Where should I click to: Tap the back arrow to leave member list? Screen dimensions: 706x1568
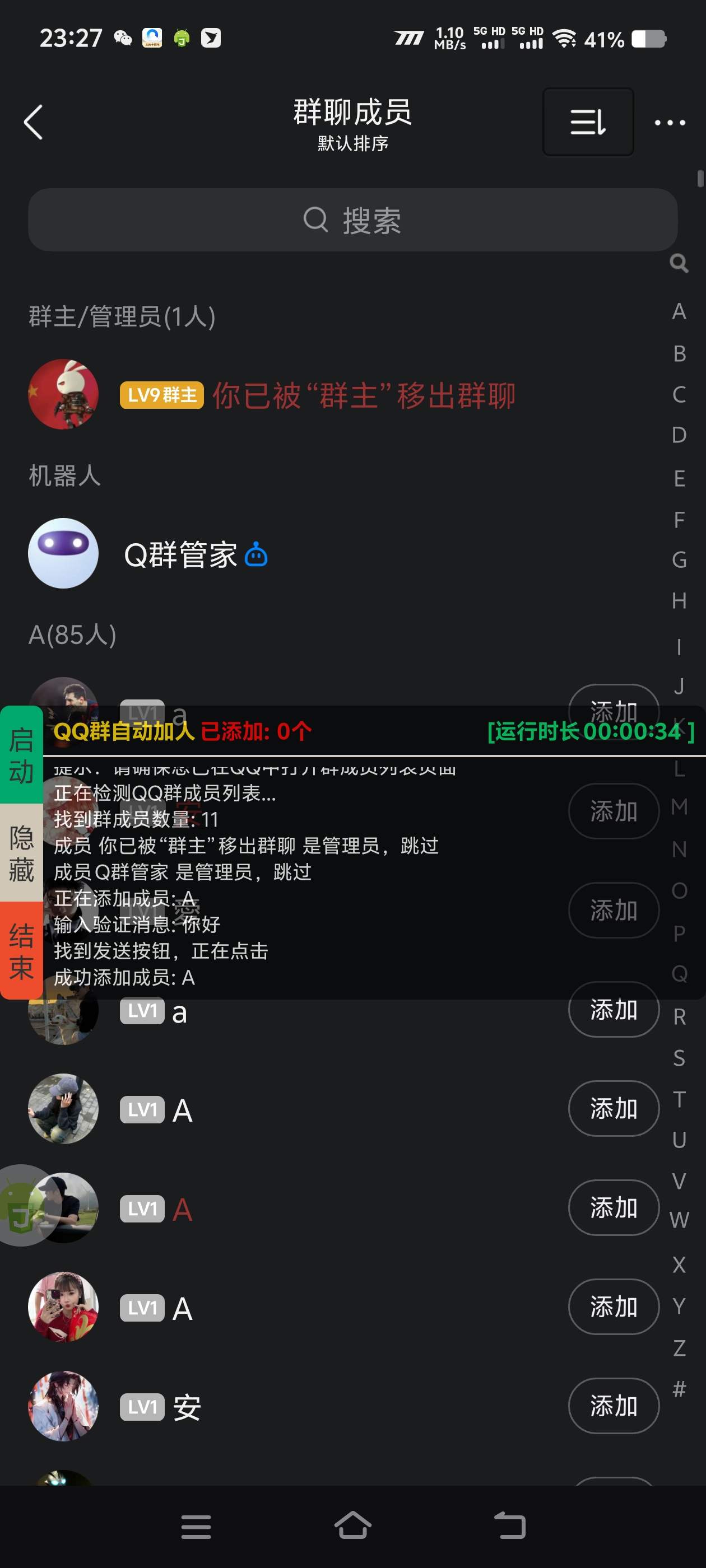click(35, 122)
